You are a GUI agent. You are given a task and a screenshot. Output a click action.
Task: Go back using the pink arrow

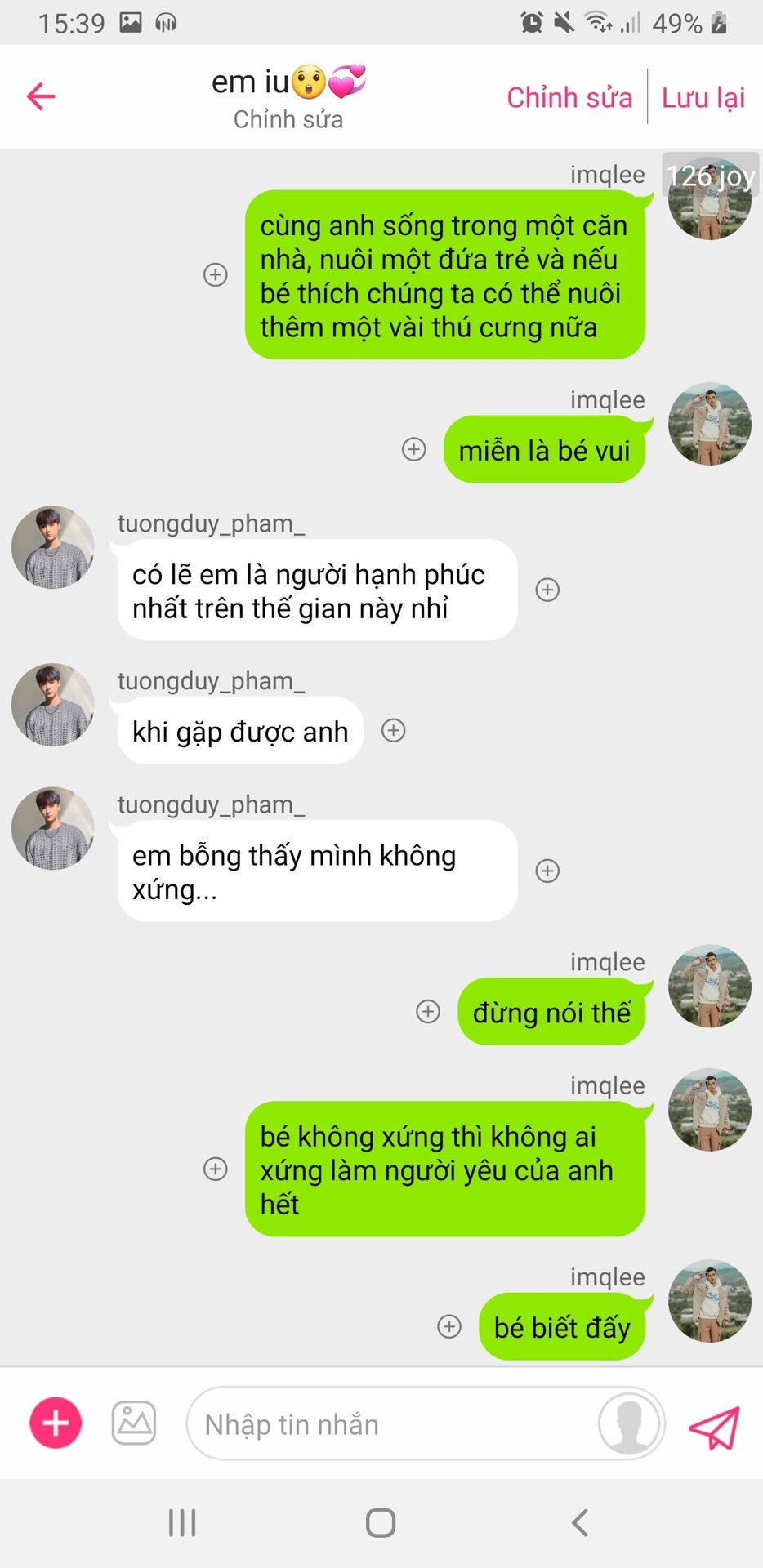[41, 96]
